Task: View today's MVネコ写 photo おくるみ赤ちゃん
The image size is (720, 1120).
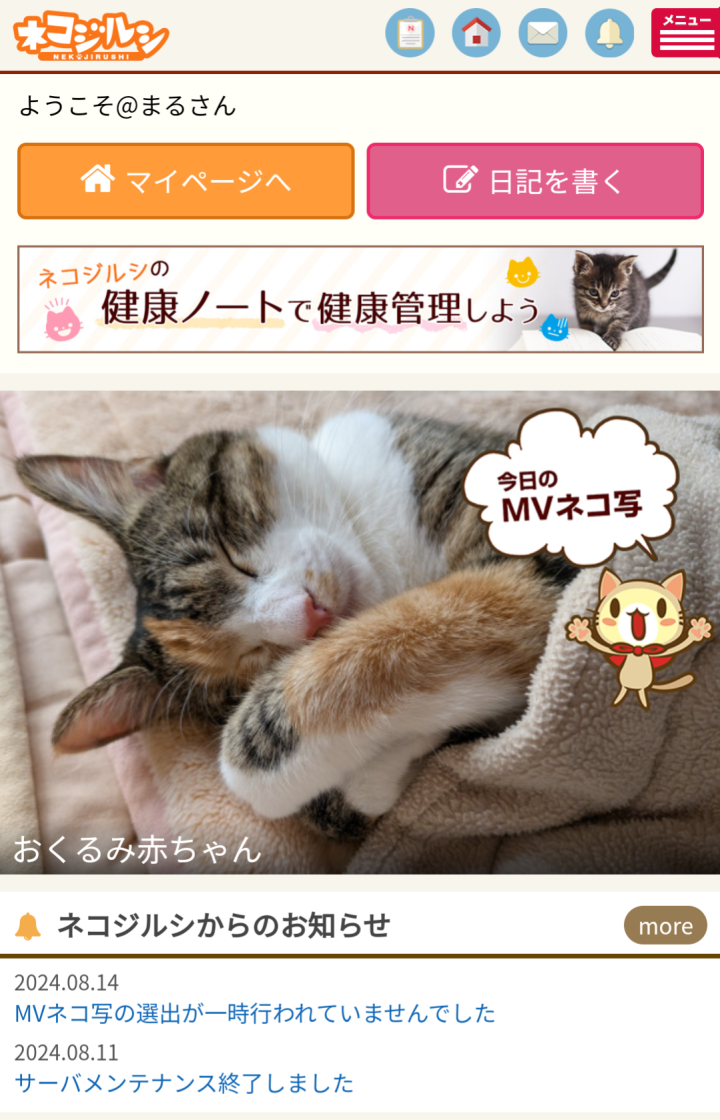Action: [x=360, y=632]
